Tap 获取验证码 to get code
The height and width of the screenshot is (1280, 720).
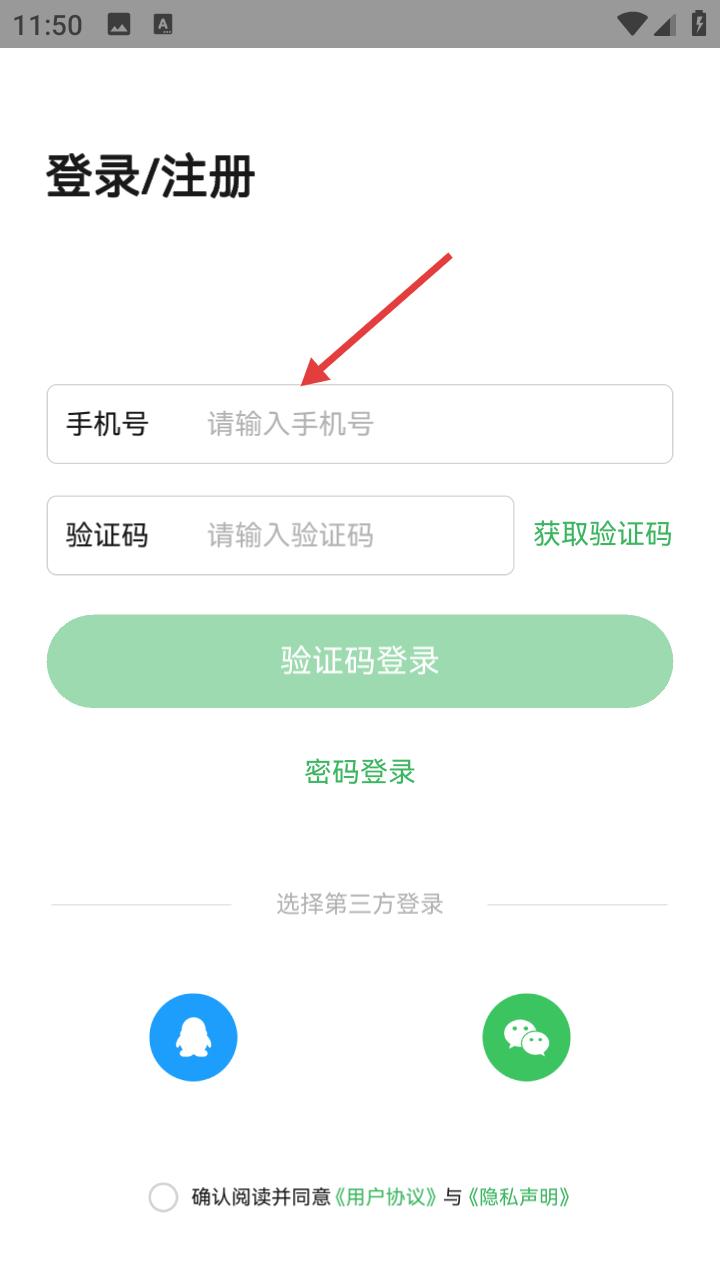pos(602,534)
